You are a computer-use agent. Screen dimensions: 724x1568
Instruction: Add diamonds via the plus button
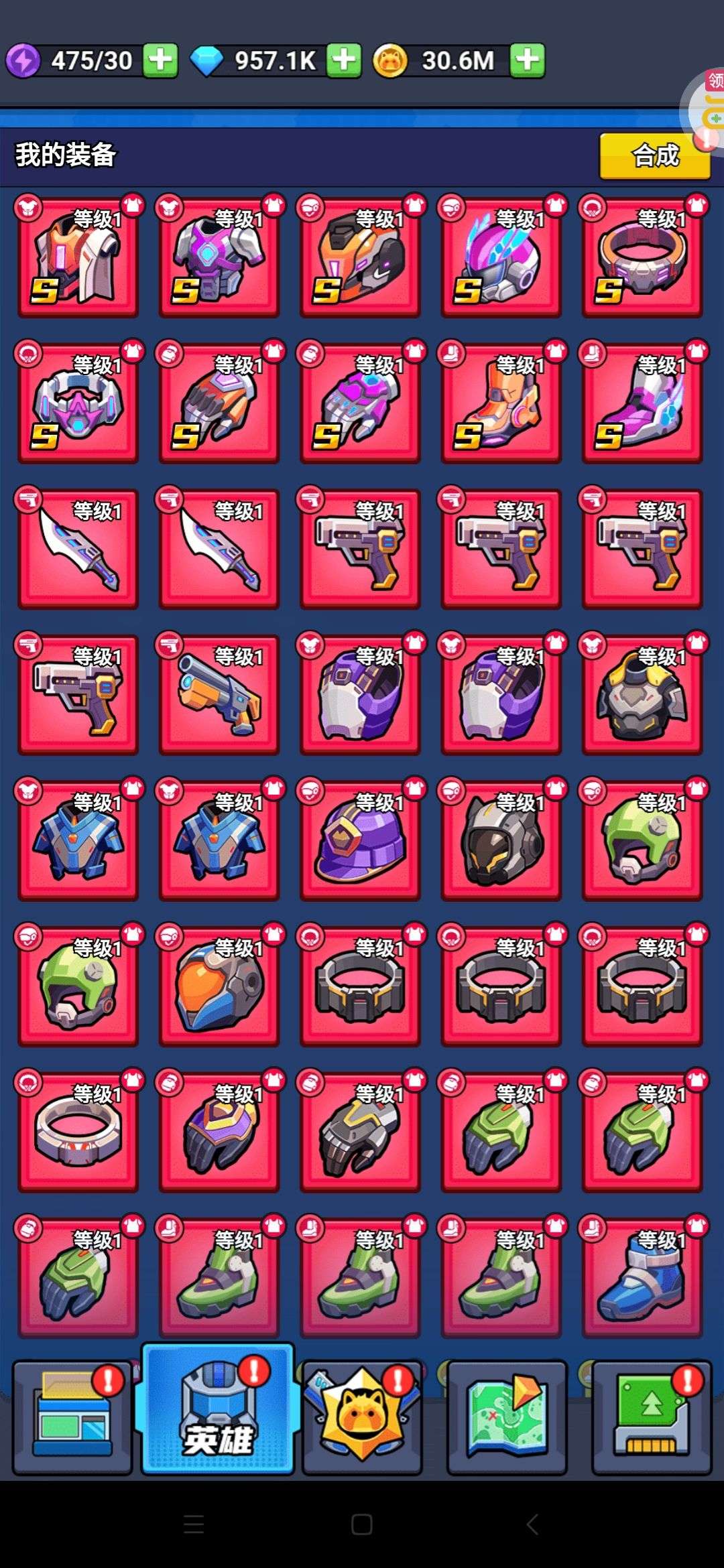[x=344, y=60]
